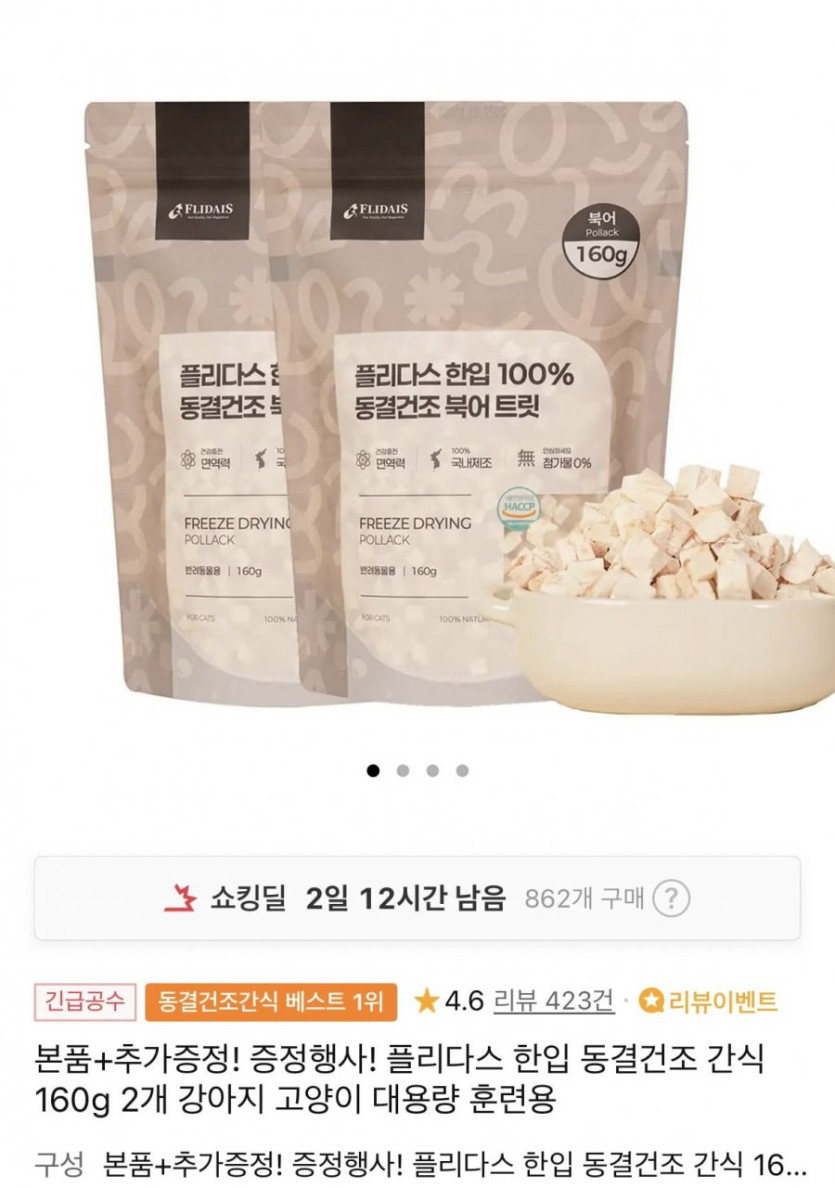Open the 리뷰이벤트 review event
This screenshot has width=835, height=1188.
point(709,1000)
